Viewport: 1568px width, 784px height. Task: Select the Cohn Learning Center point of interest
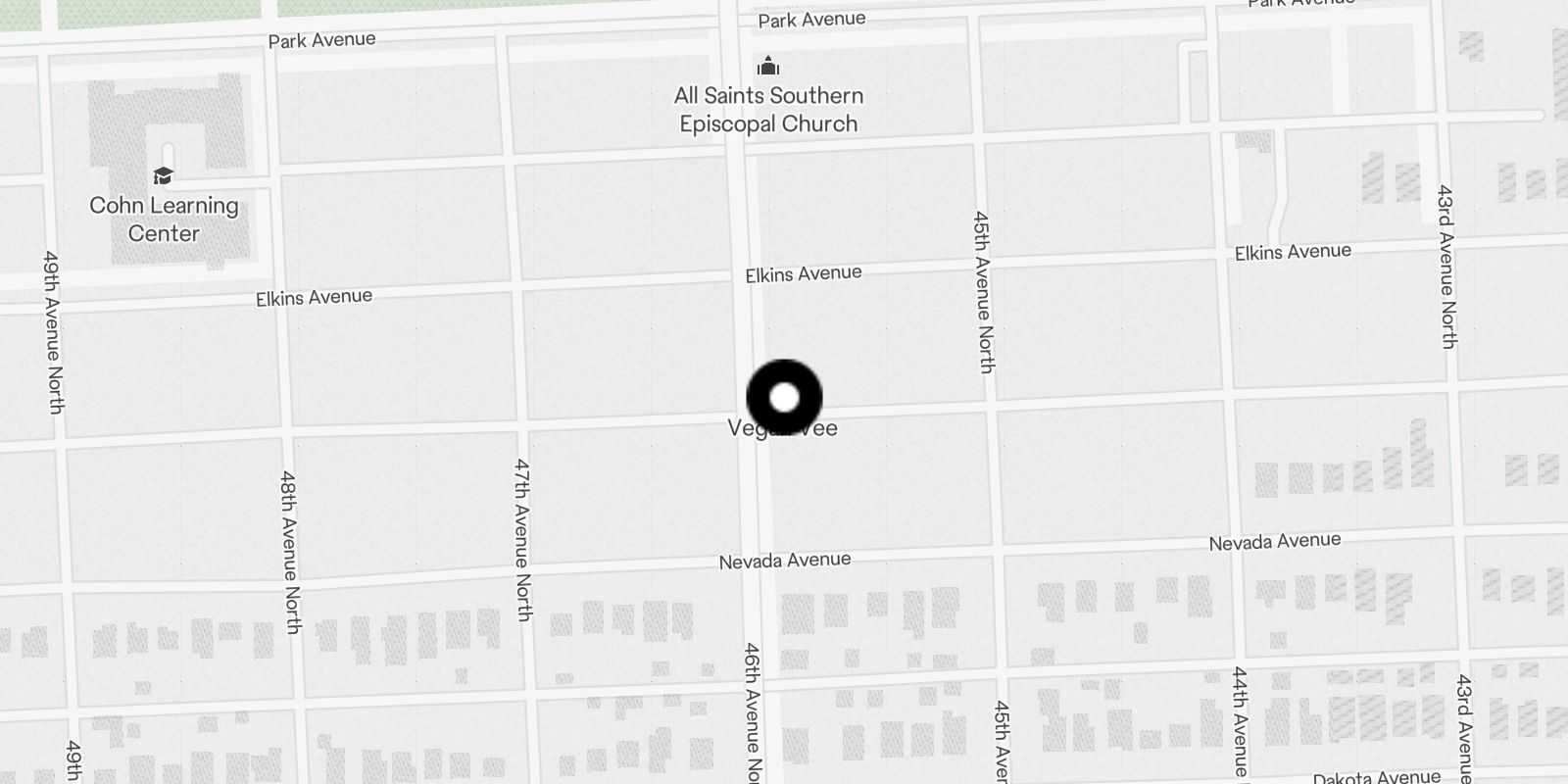click(x=163, y=177)
